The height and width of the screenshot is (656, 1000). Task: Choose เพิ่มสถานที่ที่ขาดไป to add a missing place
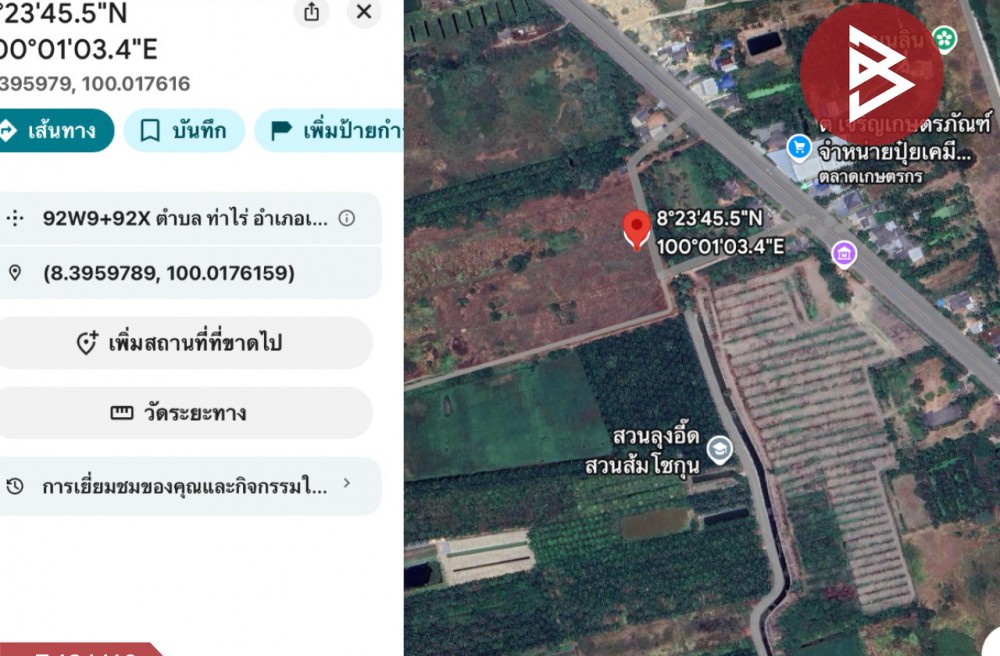coord(181,343)
